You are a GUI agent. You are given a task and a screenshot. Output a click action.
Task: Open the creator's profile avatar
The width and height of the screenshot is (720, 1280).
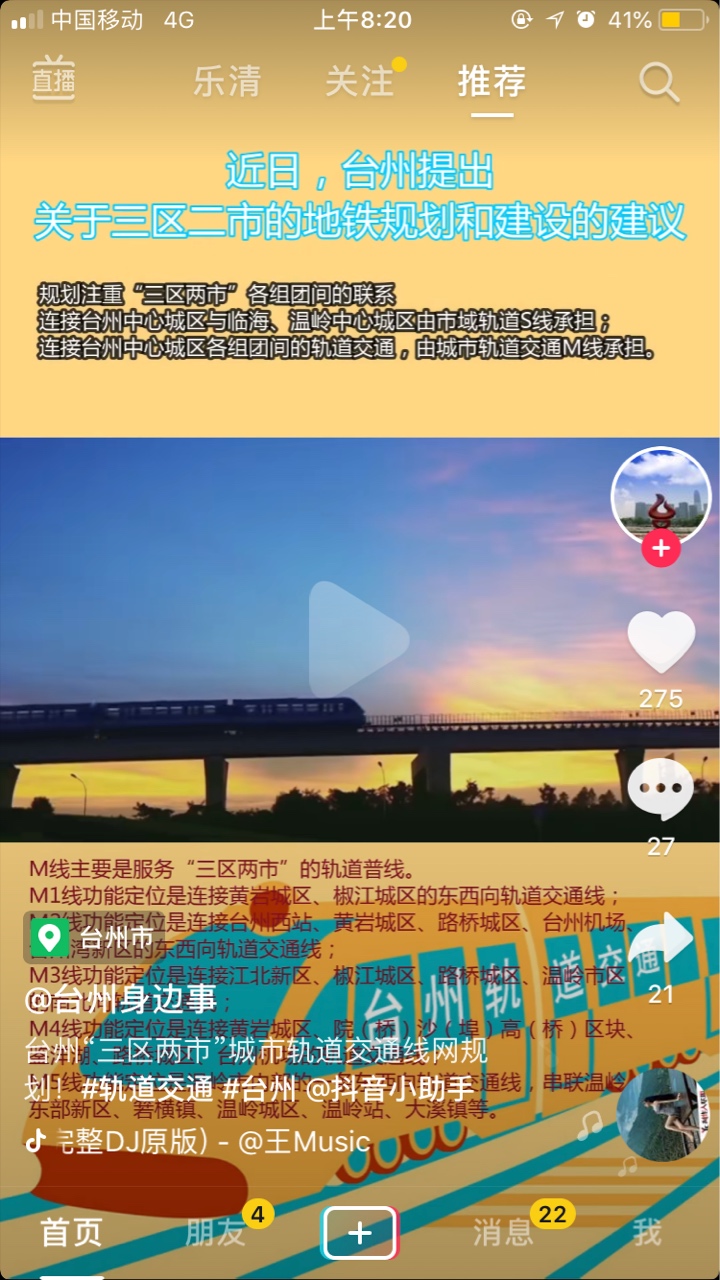[x=660, y=495]
